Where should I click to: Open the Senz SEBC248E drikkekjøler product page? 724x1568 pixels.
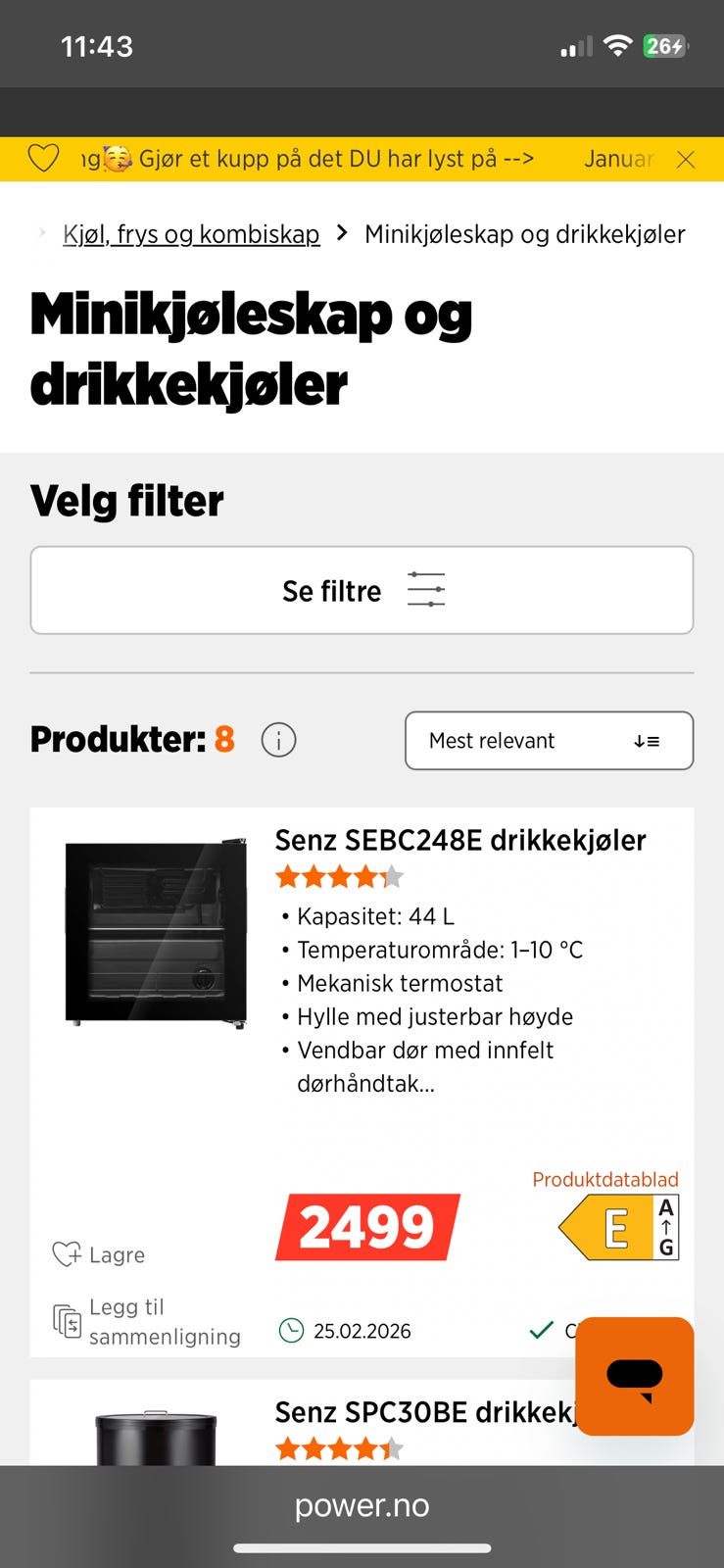click(x=460, y=840)
